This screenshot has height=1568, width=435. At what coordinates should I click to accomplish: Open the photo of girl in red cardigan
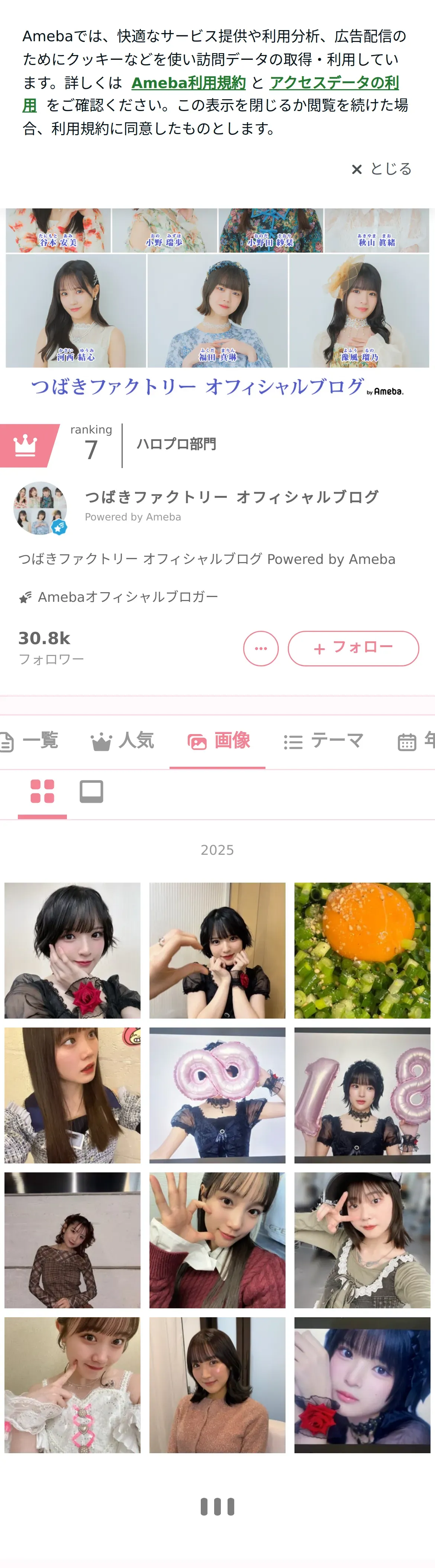pos(217,1240)
